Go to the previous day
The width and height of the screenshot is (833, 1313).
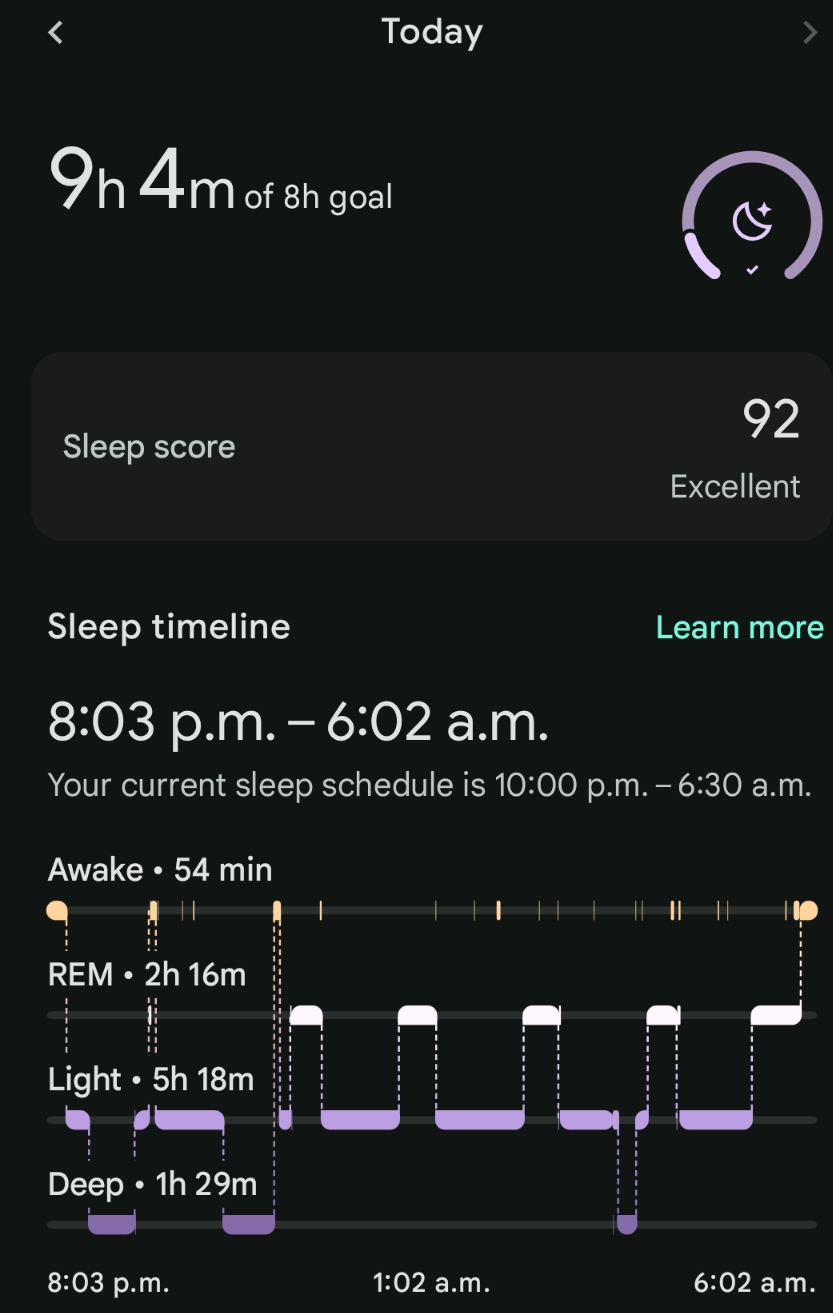pyautogui.click(x=56, y=33)
